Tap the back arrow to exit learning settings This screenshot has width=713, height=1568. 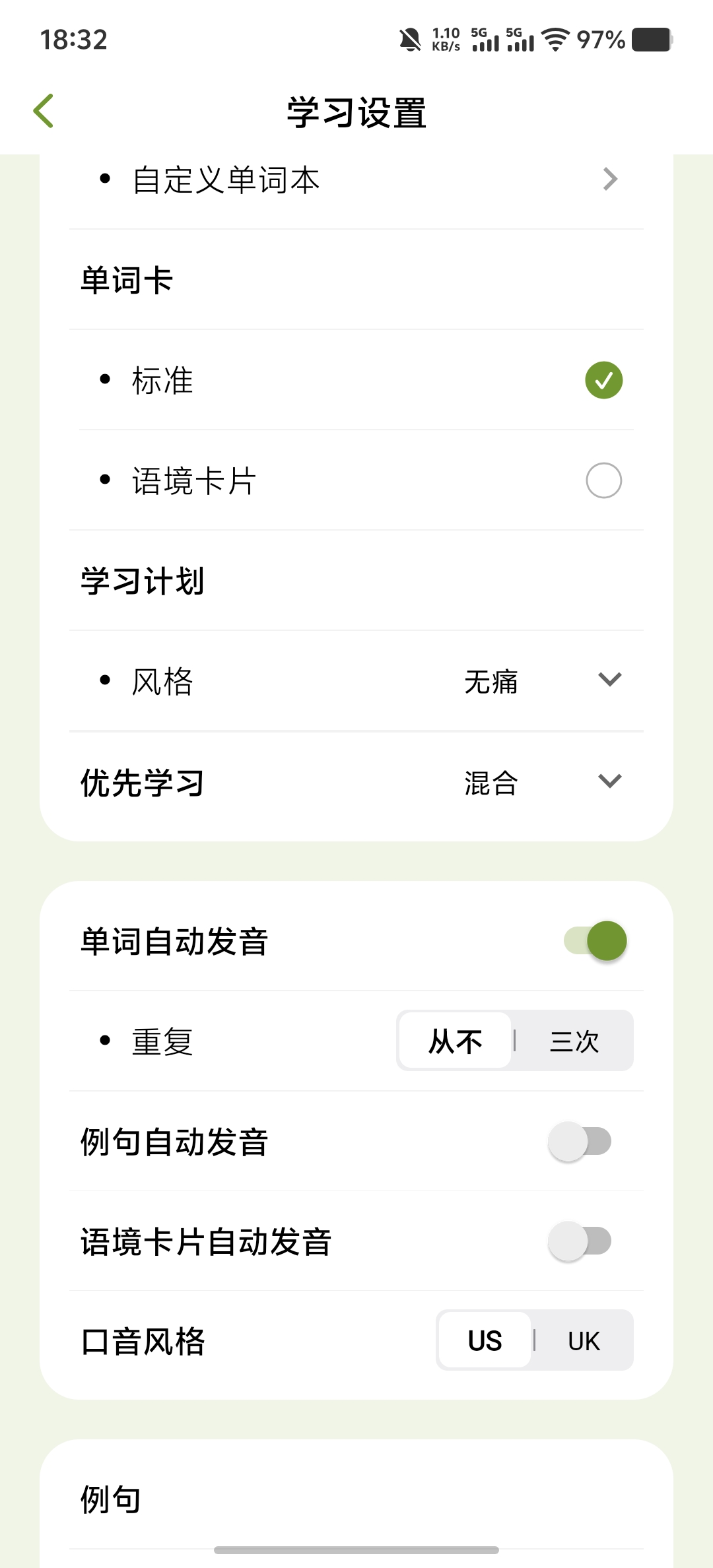click(x=44, y=110)
